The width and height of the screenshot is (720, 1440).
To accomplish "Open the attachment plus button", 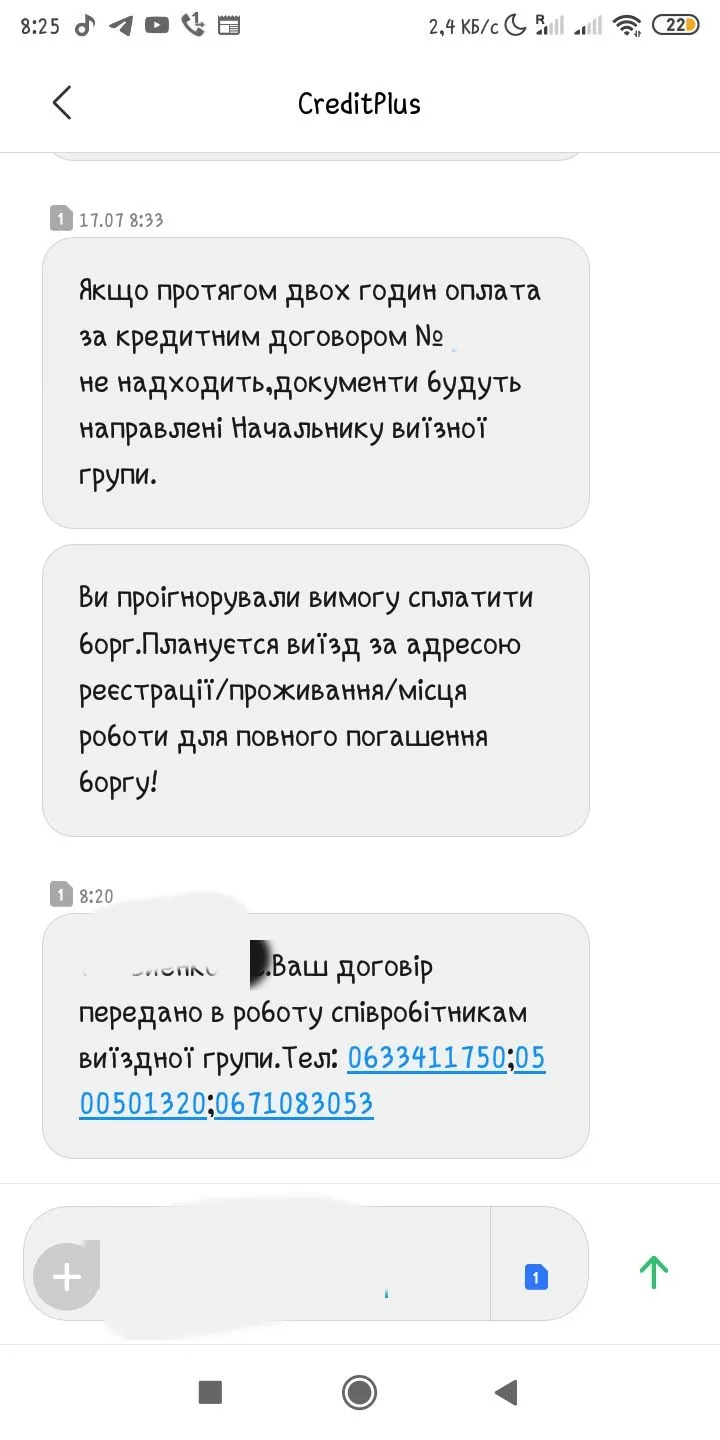I will tap(67, 1277).
